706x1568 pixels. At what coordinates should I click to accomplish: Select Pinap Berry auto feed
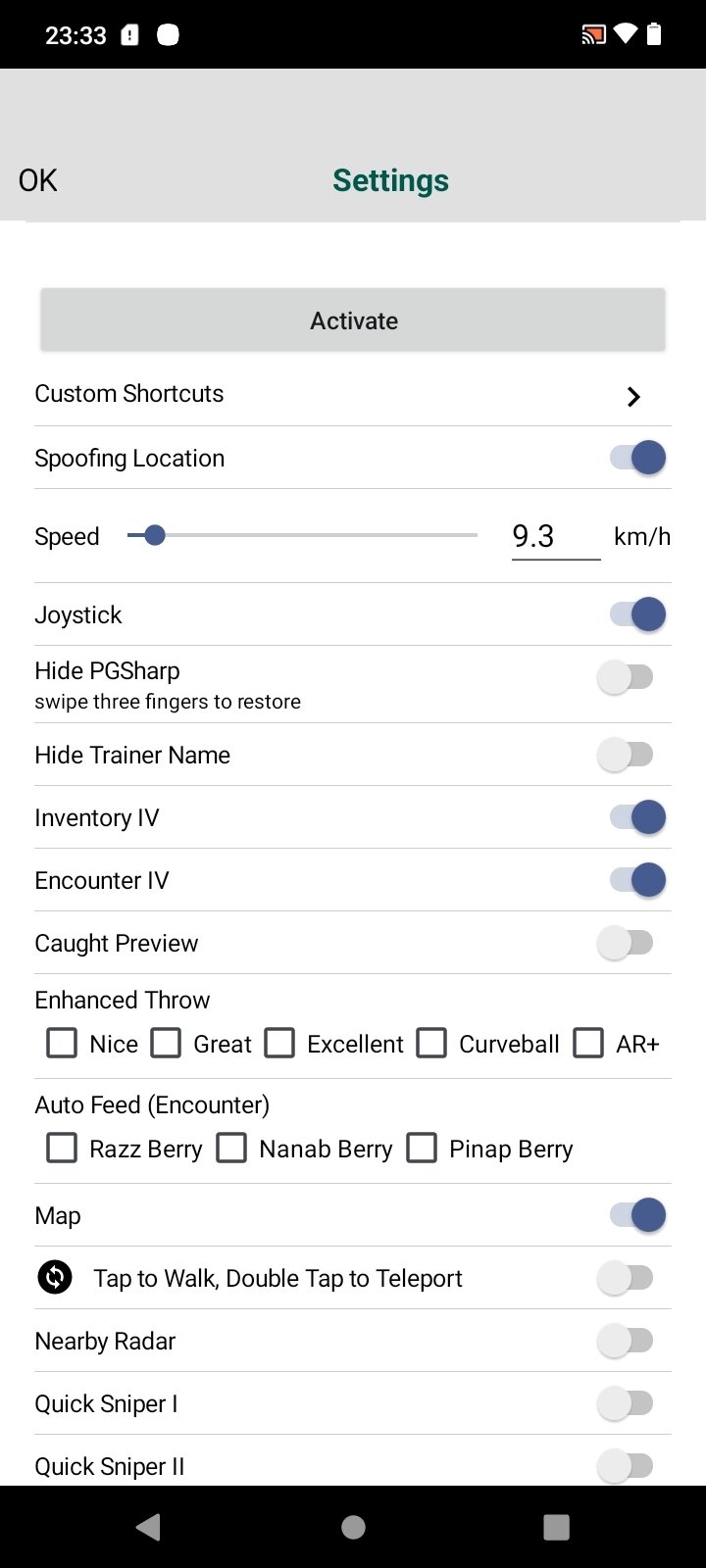click(422, 1148)
